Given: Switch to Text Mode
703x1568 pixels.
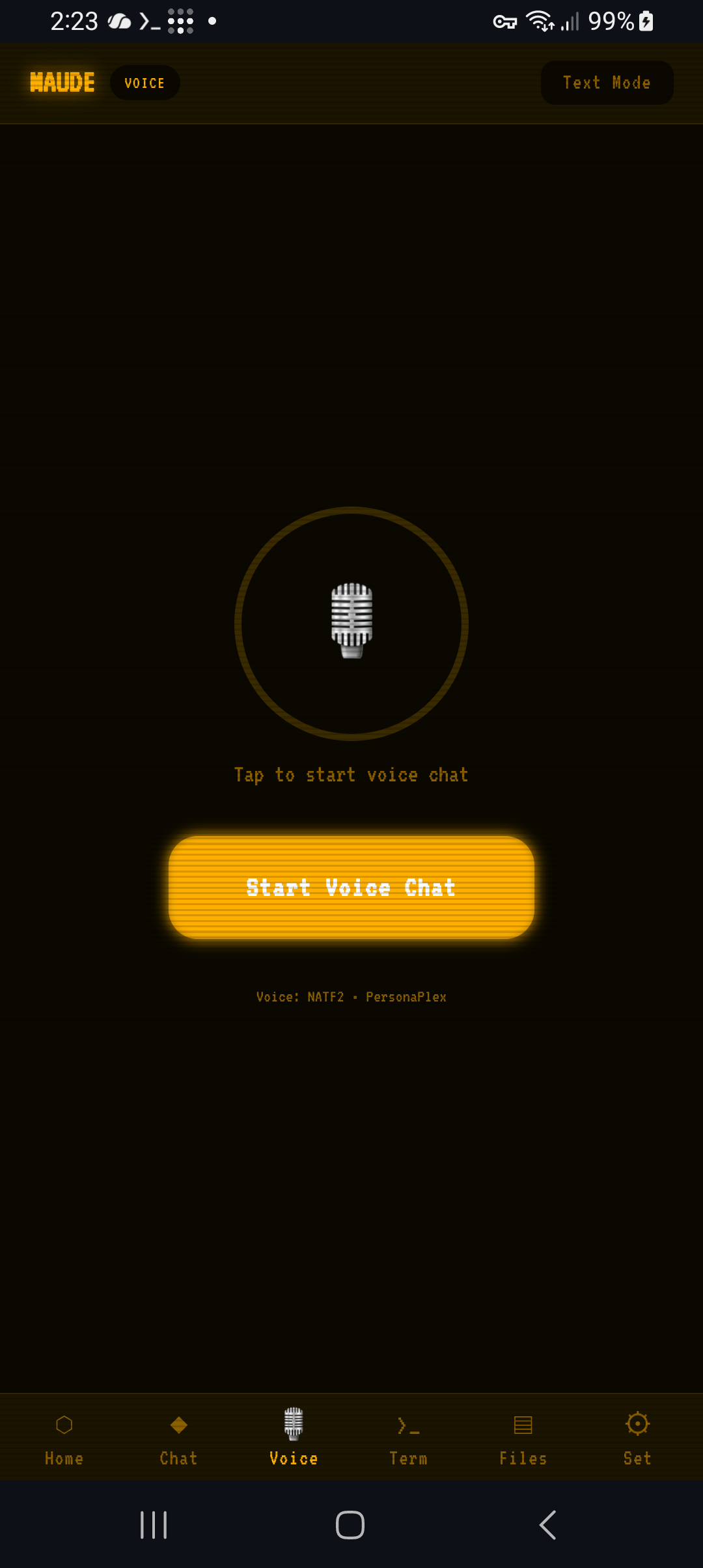Looking at the screenshot, I should click(607, 83).
